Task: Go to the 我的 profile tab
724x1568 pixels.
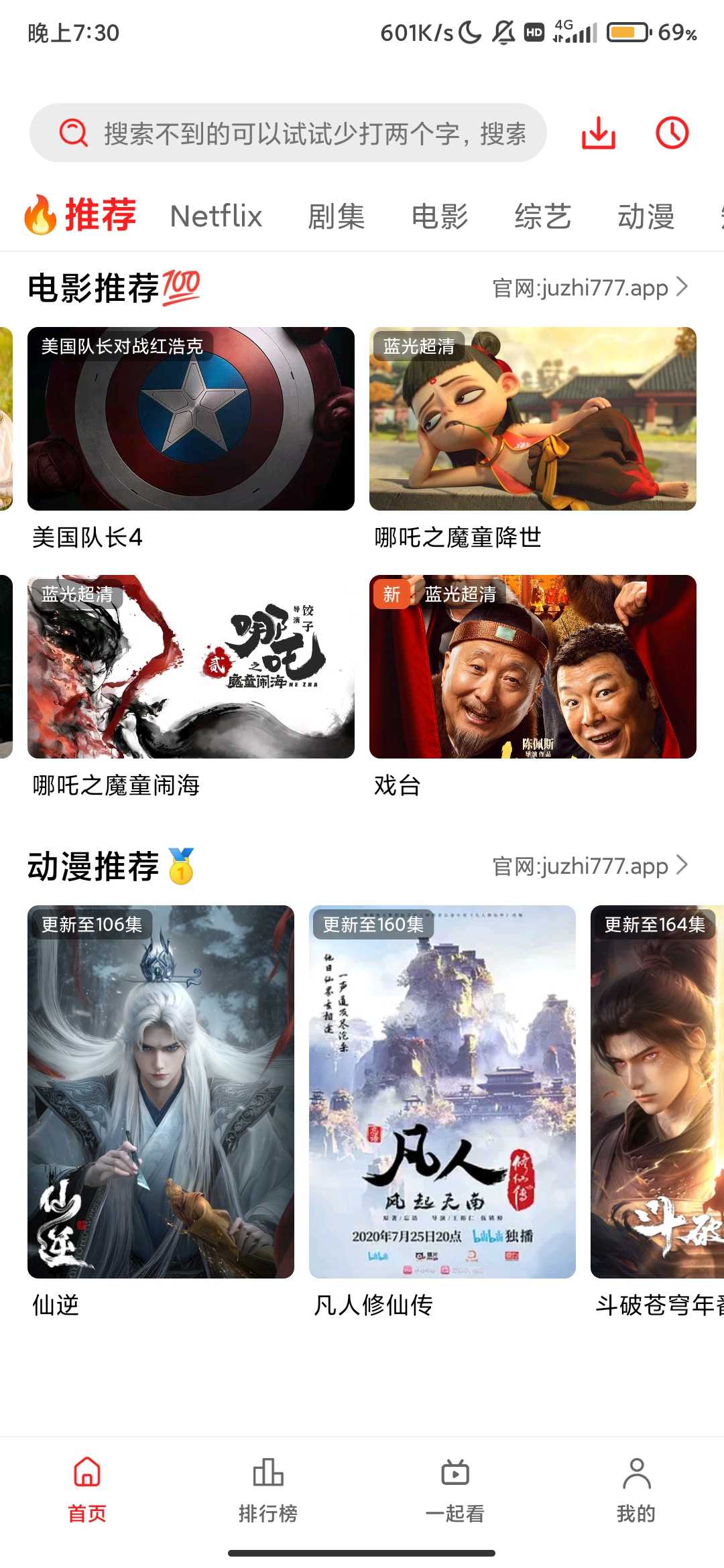Action: click(x=636, y=1486)
